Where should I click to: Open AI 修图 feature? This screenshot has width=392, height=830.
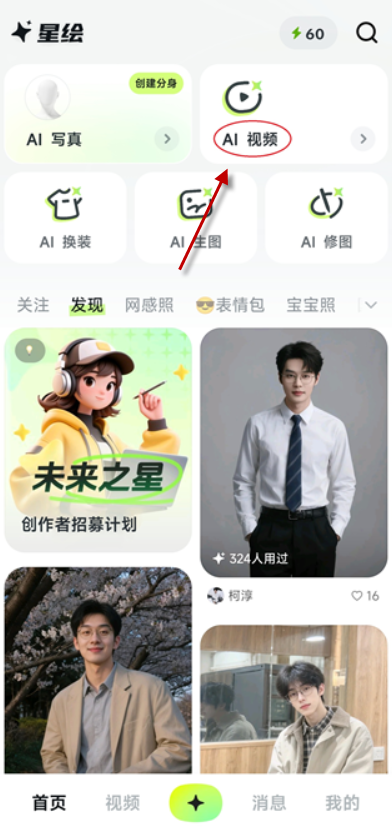pyautogui.click(x=326, y=218)
